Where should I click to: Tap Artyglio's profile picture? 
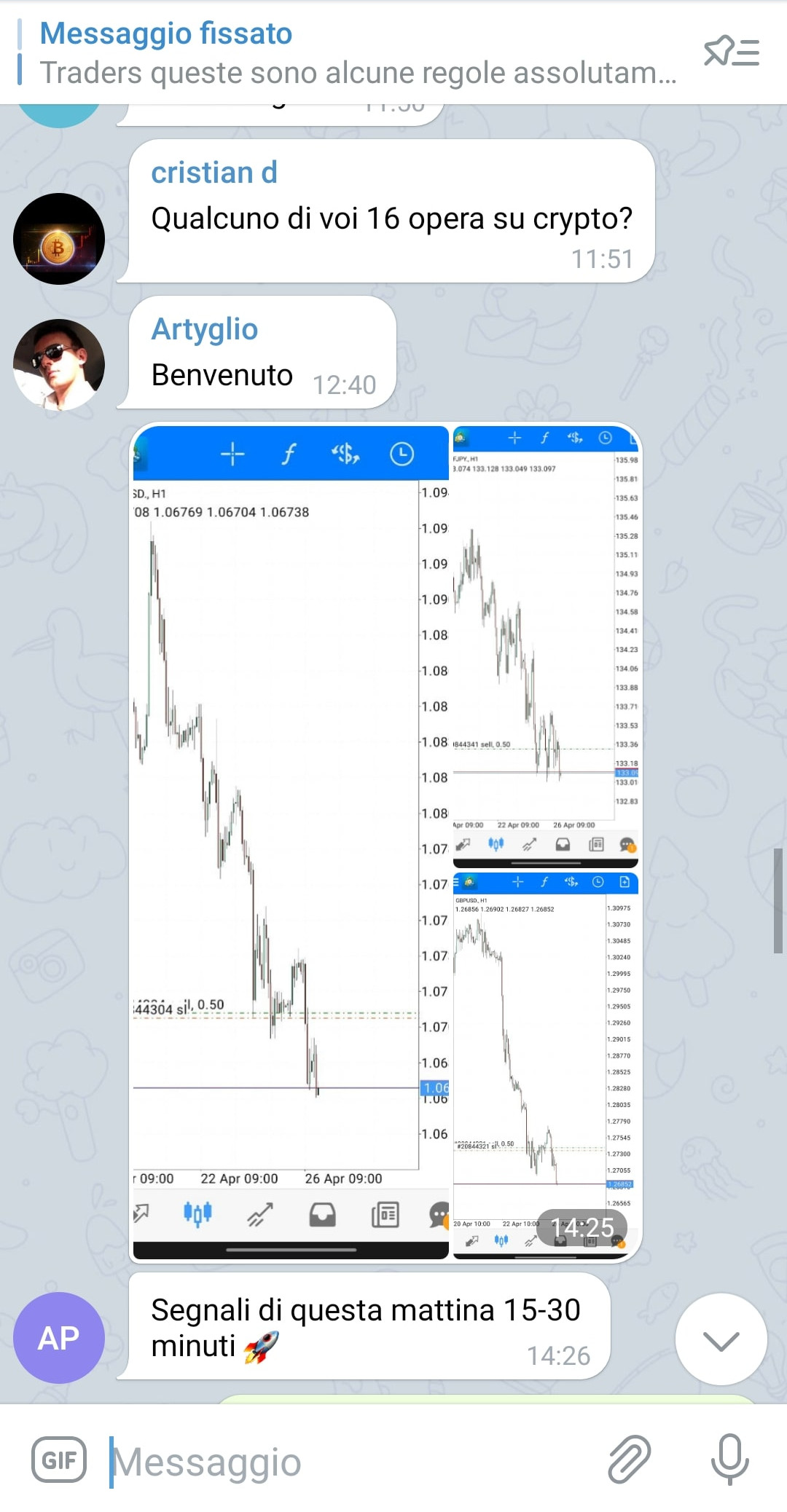pos(59,365)
